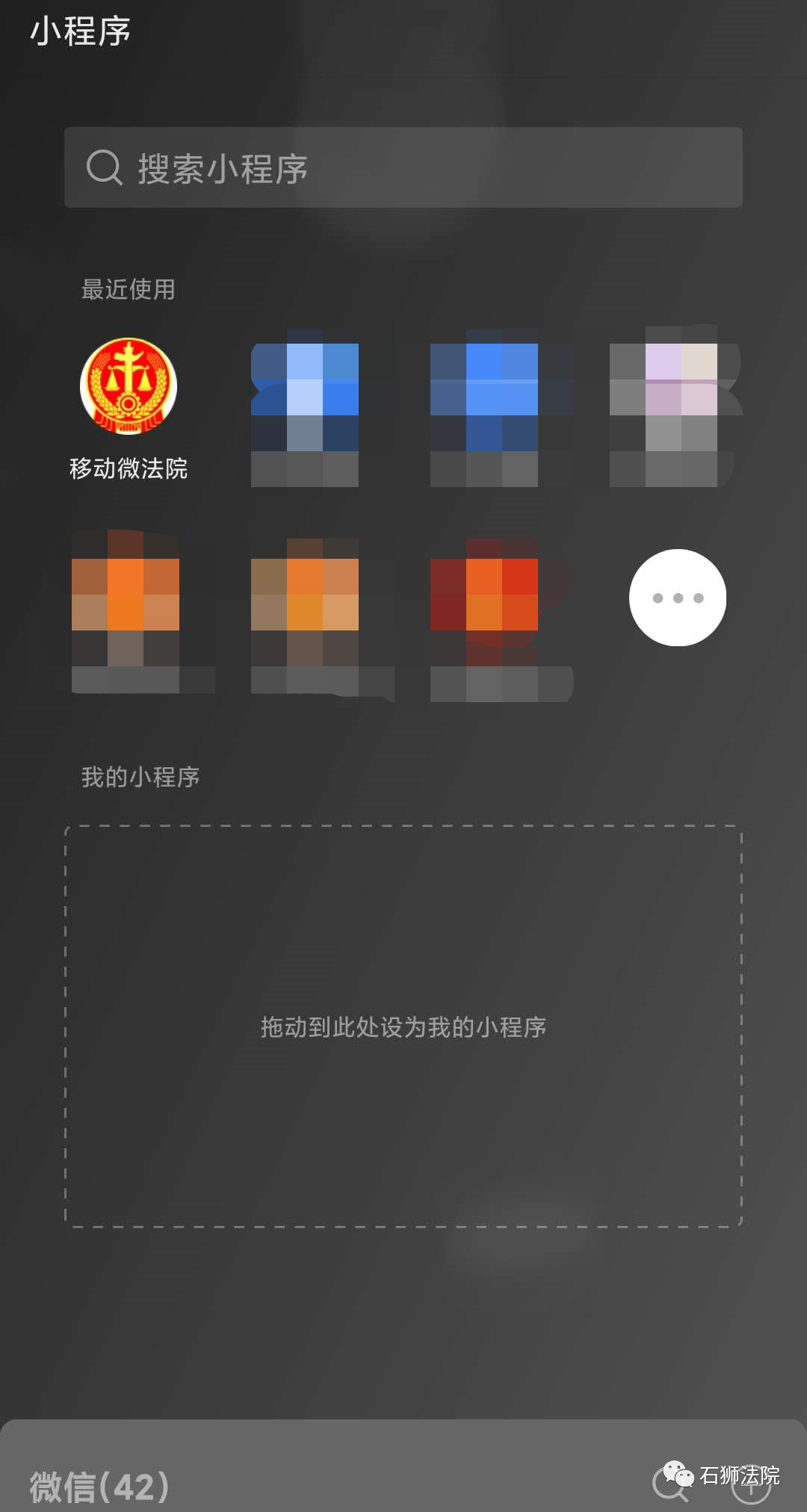The width and height of the screenshot is (807, 1512).
Task: Open the first orange mini program in second row
Action: click(127, 598)
